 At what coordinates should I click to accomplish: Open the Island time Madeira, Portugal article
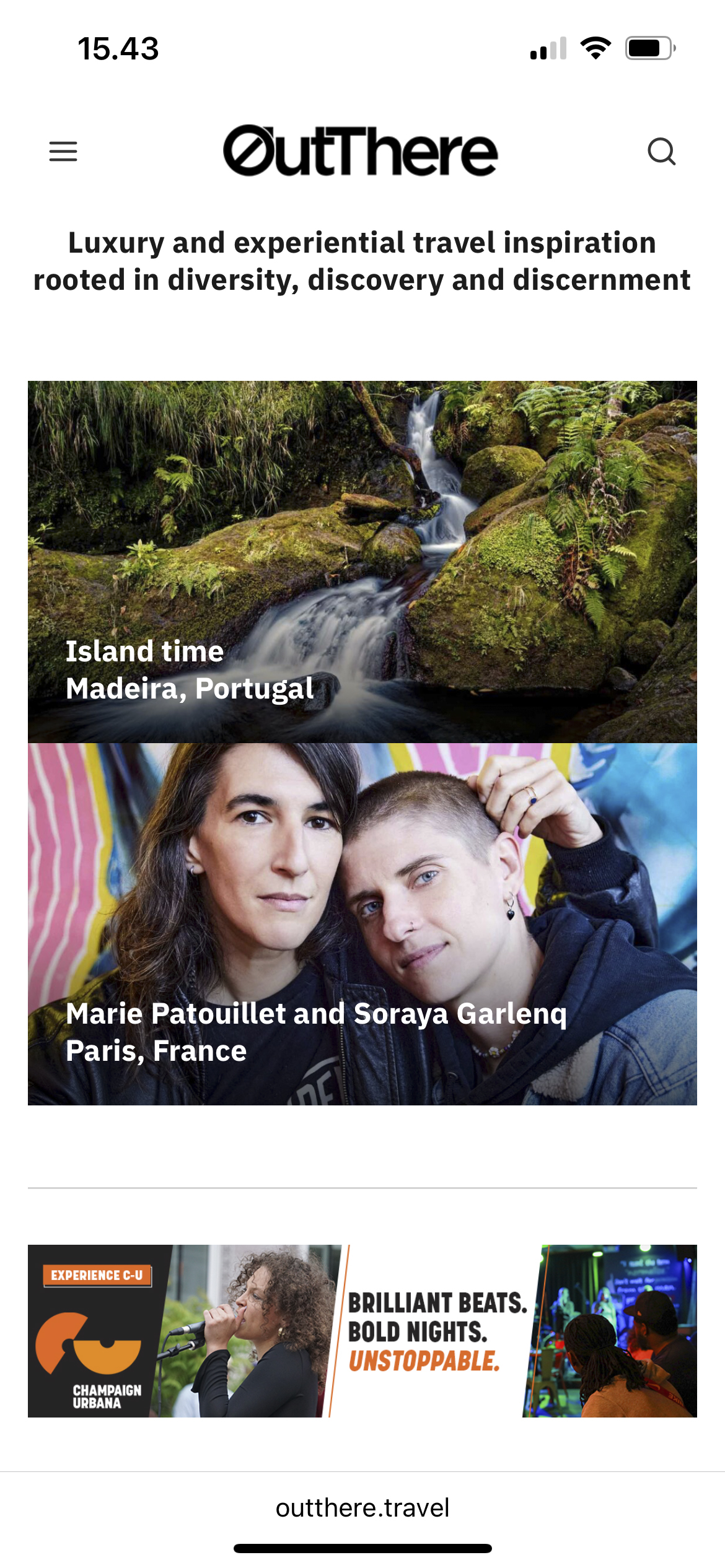[x=362, y=561]
